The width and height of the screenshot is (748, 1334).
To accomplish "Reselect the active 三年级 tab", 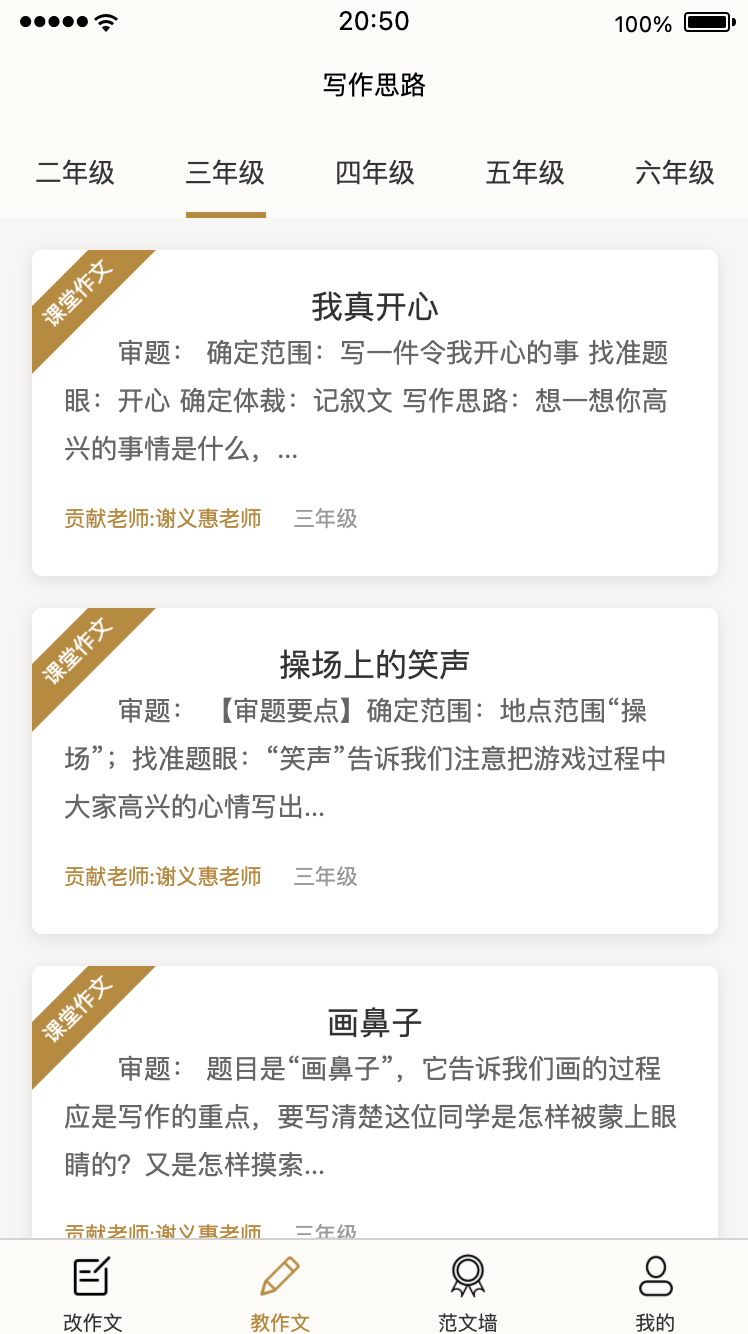I will pos(225,173).
